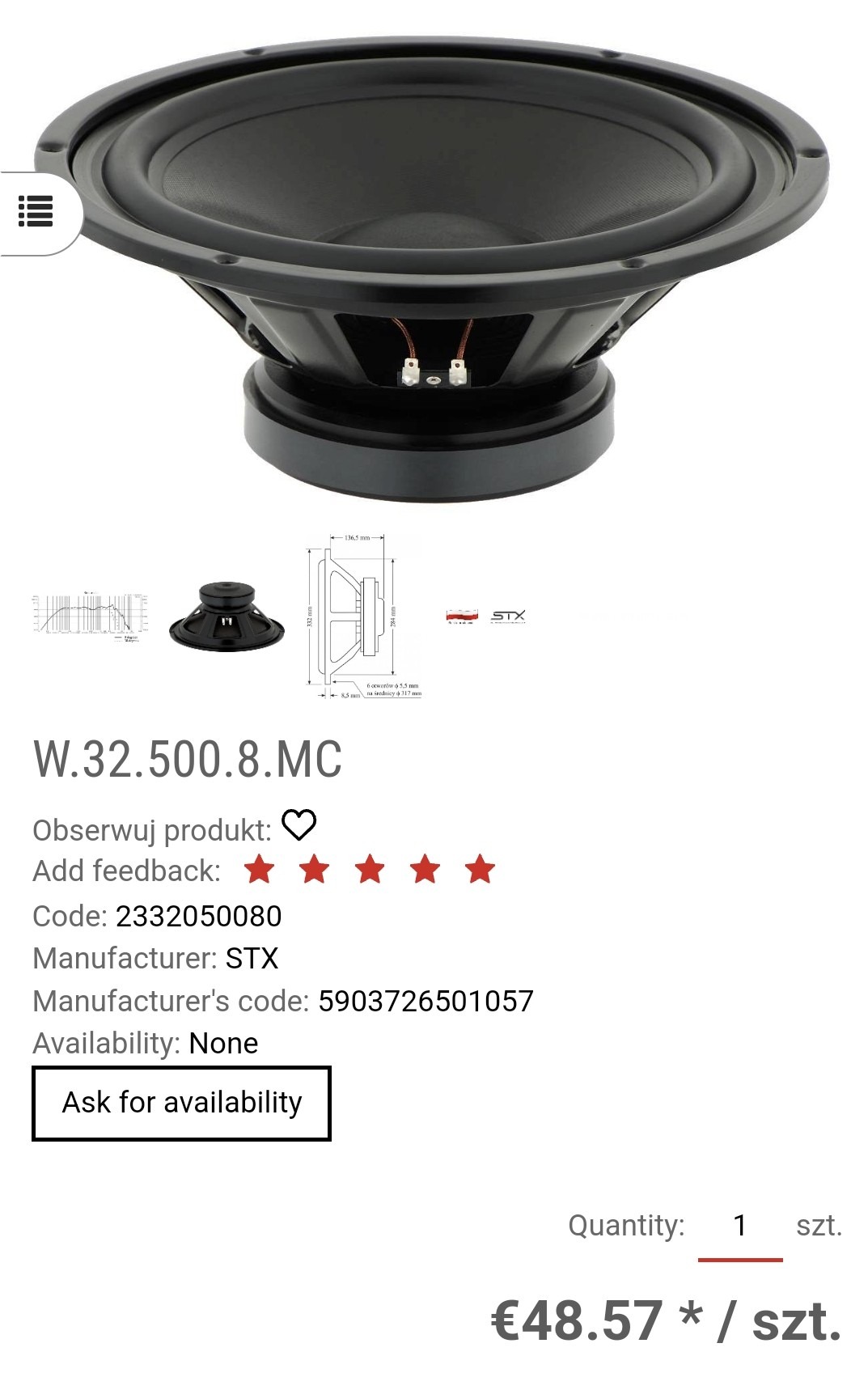Rate the product one star
The height and width of the screenshot is (1373, 868).
tap(260, 870)
